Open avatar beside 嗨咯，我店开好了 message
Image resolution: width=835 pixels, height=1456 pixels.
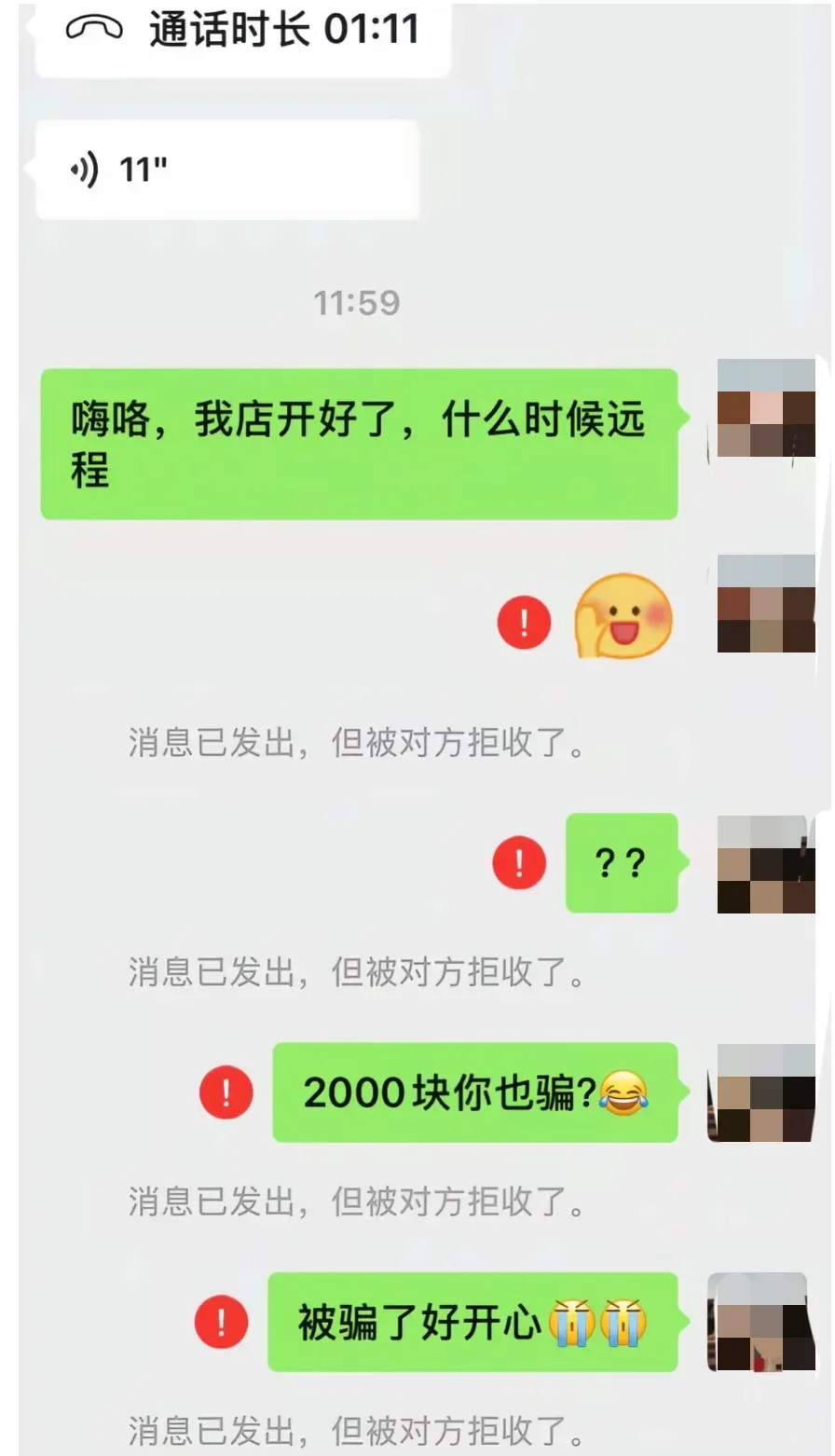[x=766, y=408]
